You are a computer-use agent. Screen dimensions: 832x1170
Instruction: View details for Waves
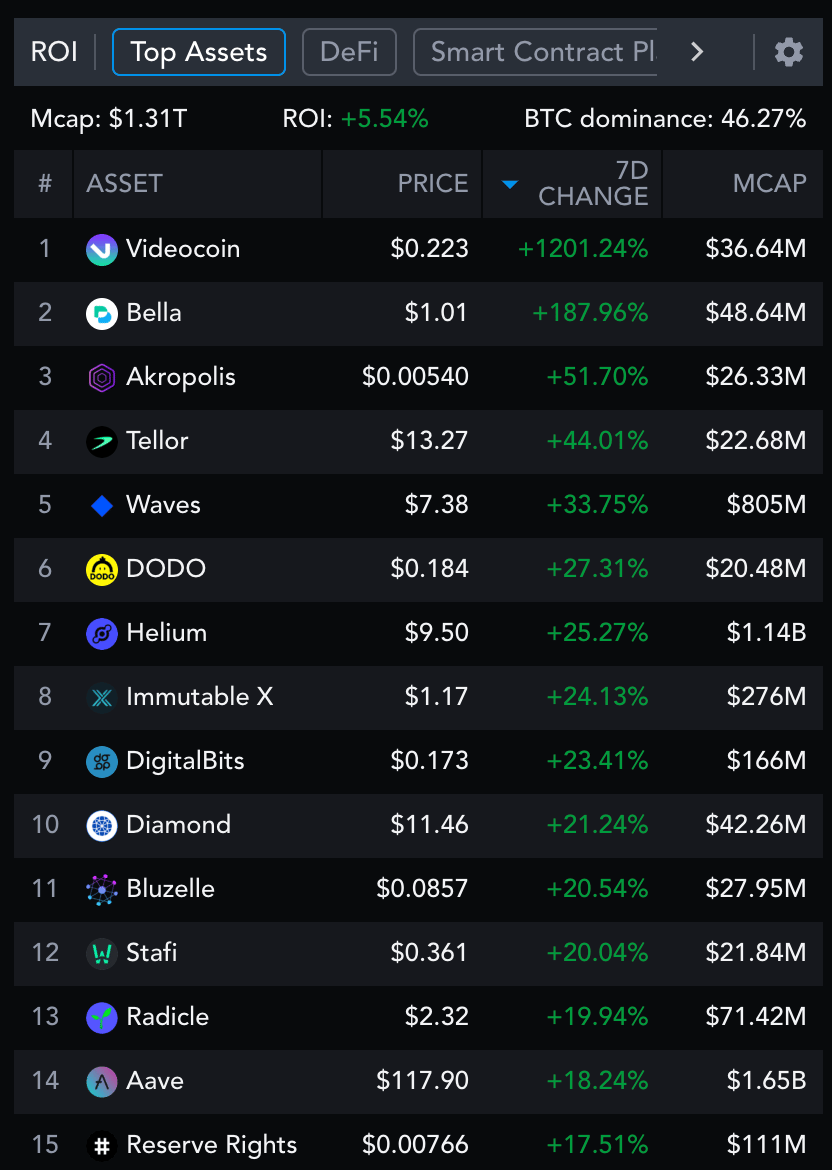pos(163,505)
